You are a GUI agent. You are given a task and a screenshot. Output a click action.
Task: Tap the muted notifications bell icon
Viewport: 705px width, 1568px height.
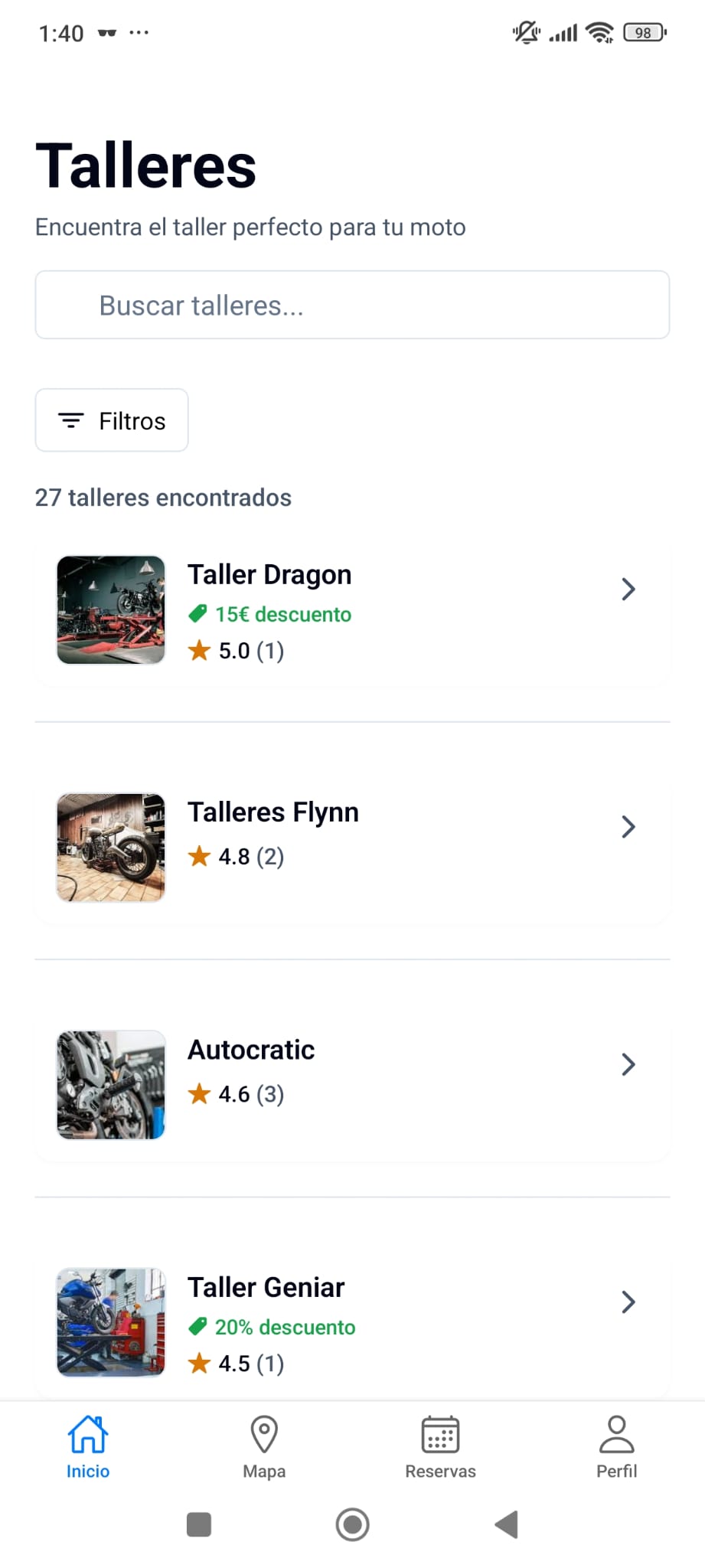coord(527,33)
